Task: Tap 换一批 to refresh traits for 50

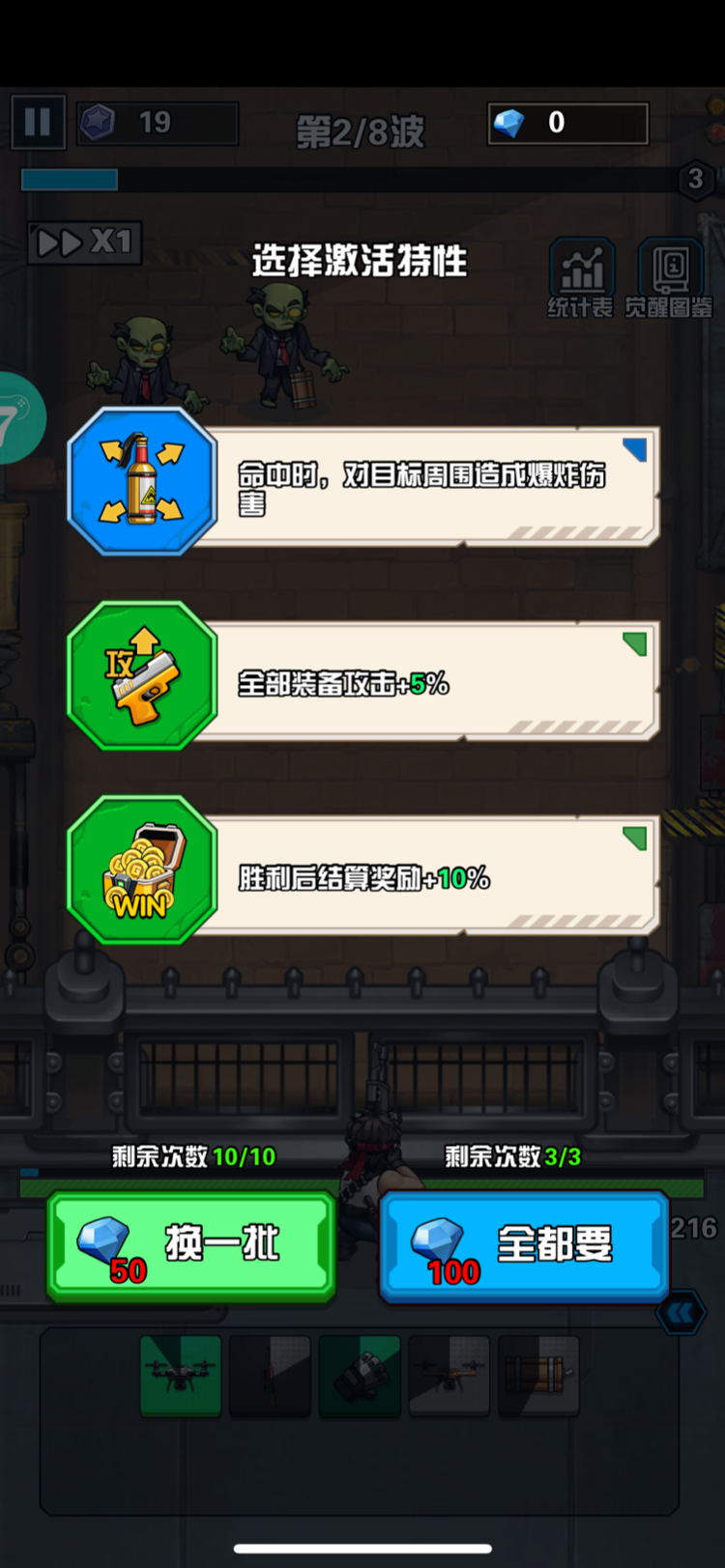Action: pos(191,1246)
